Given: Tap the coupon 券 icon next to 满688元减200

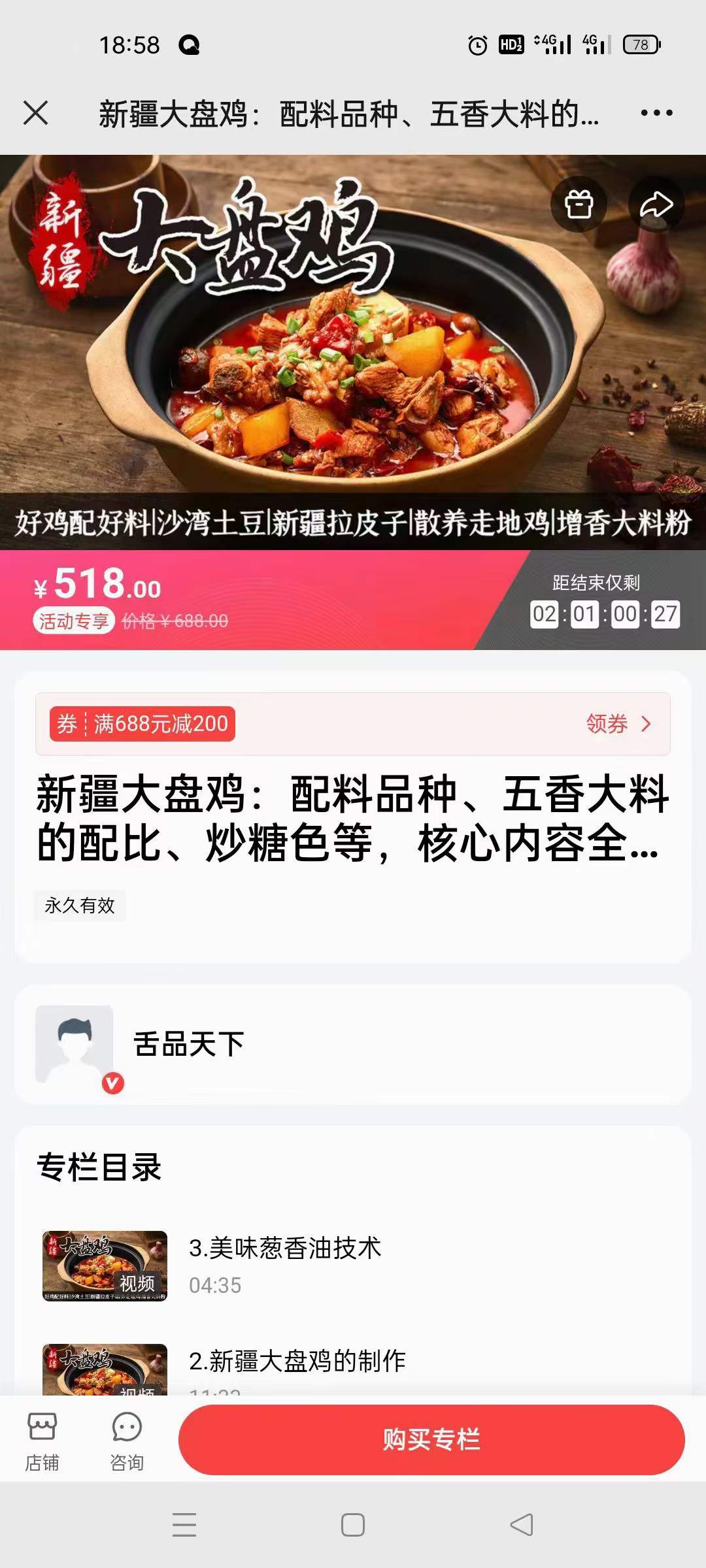Looking at the screenshot, I should (65, 724).
